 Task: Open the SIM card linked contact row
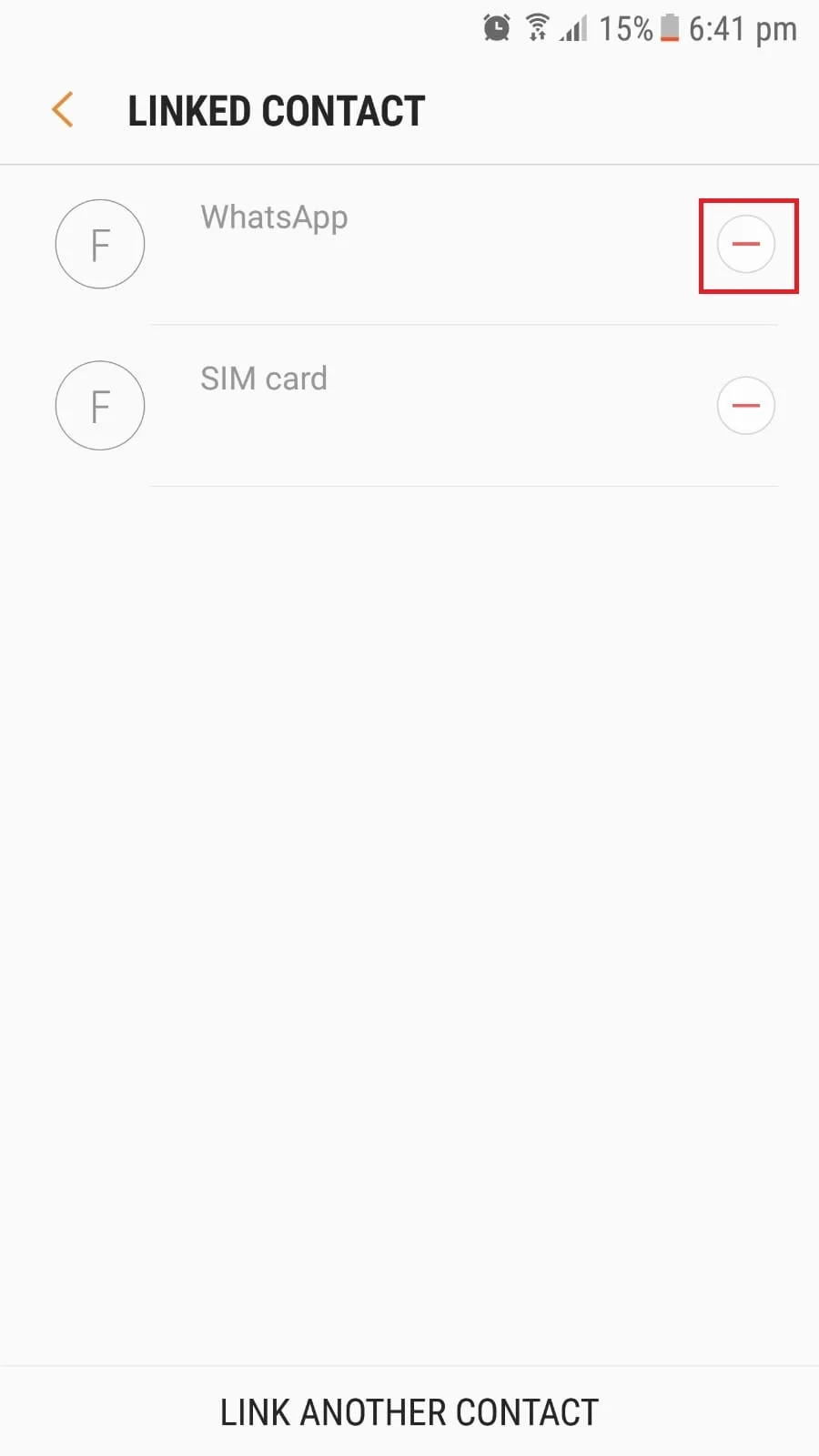[x=409, y=405]
